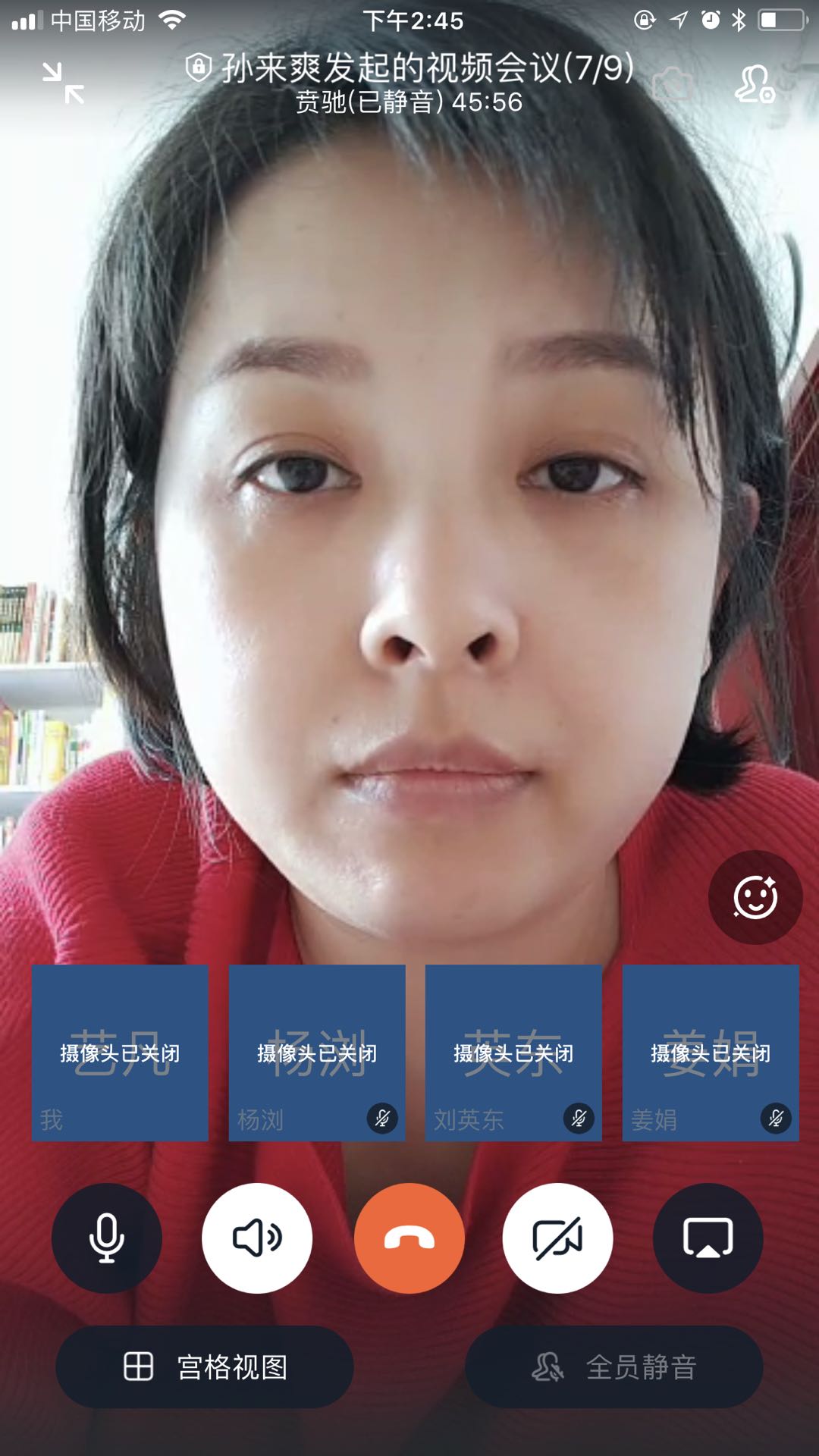Select 姜娟's video tile
Screen dimensions: 819x1456
point(711,1053)
